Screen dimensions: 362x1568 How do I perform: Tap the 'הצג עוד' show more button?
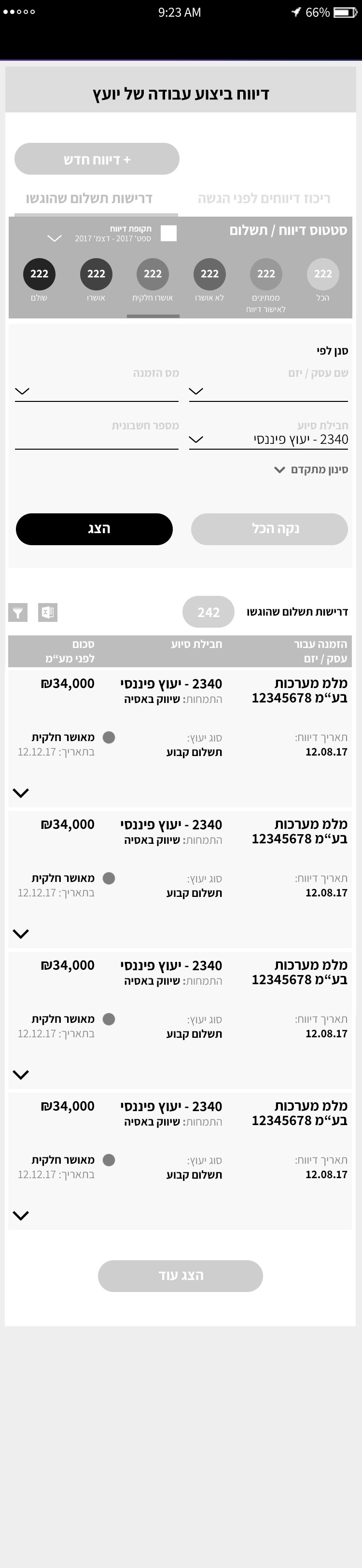[x=181, y=1275]
